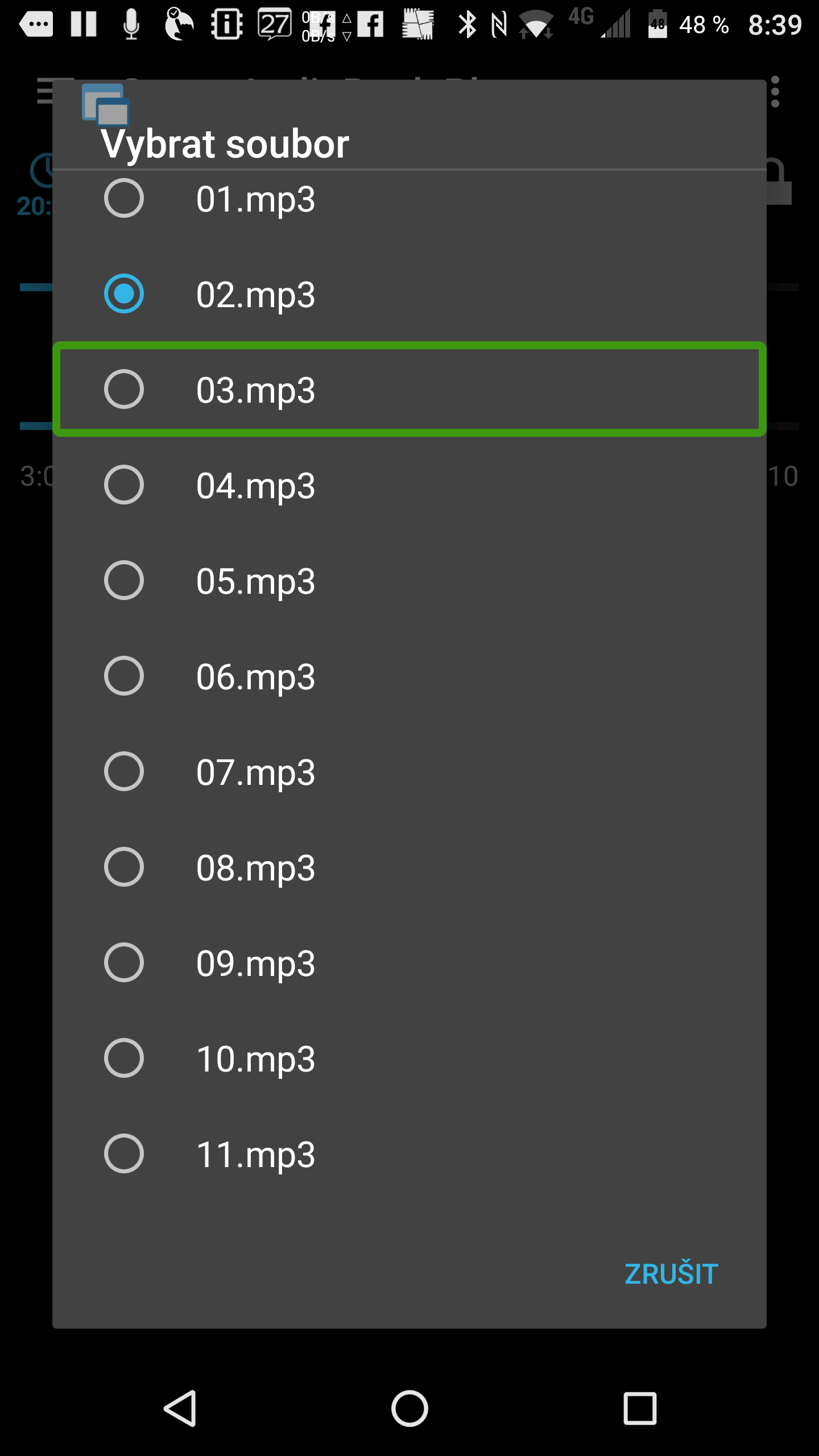Pick the 04.mp3 file
This screenshot has height=1456, width=819.
[x=409, y=485]
